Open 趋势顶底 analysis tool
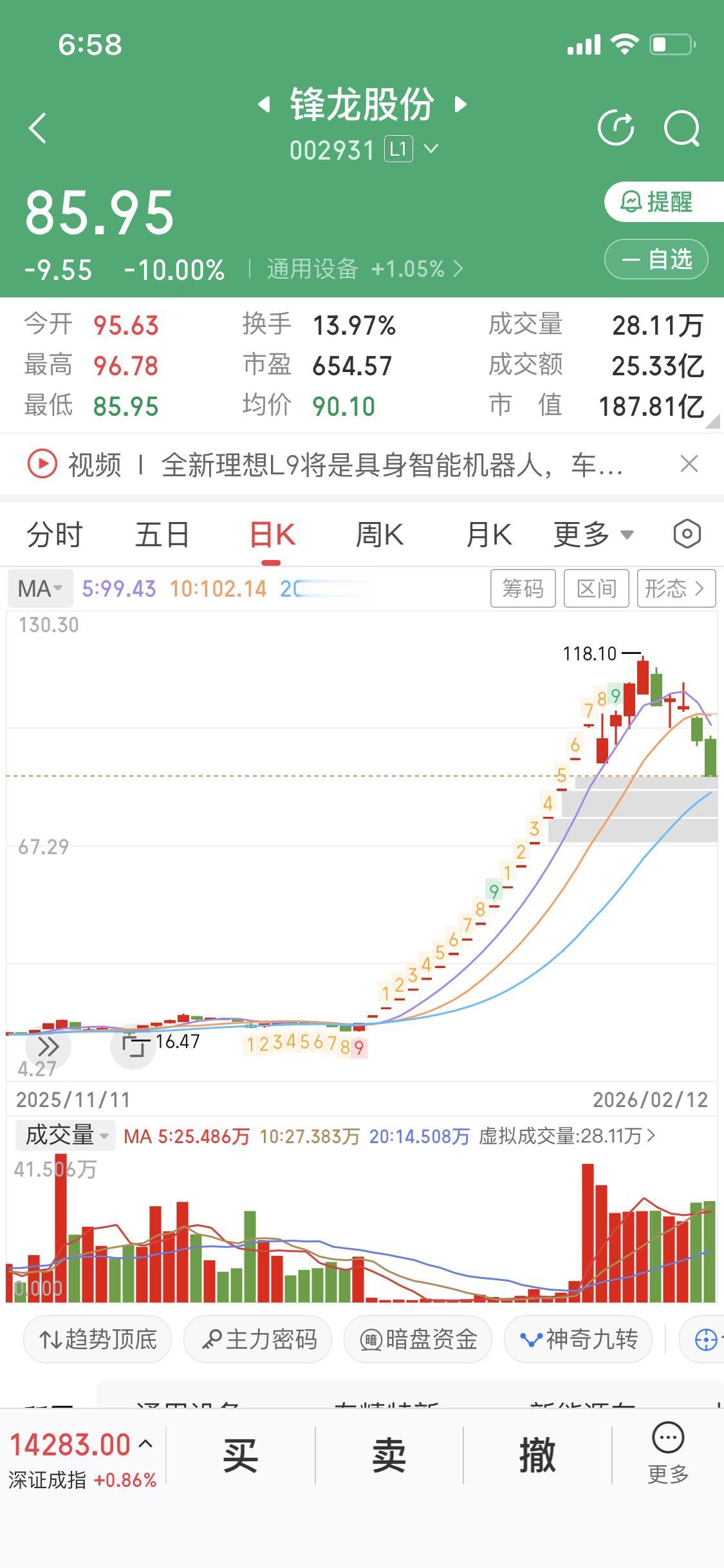724x1568 pixels. (97, 1339)
